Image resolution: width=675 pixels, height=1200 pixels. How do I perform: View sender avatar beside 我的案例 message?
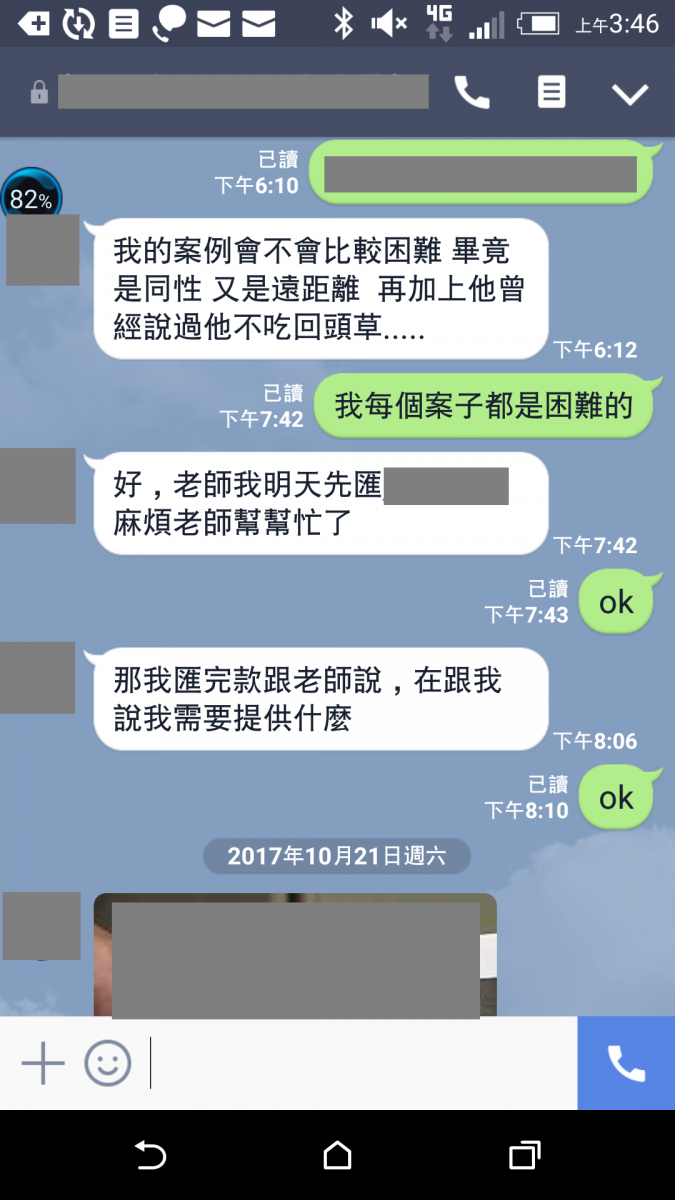[x=42, y=250]
